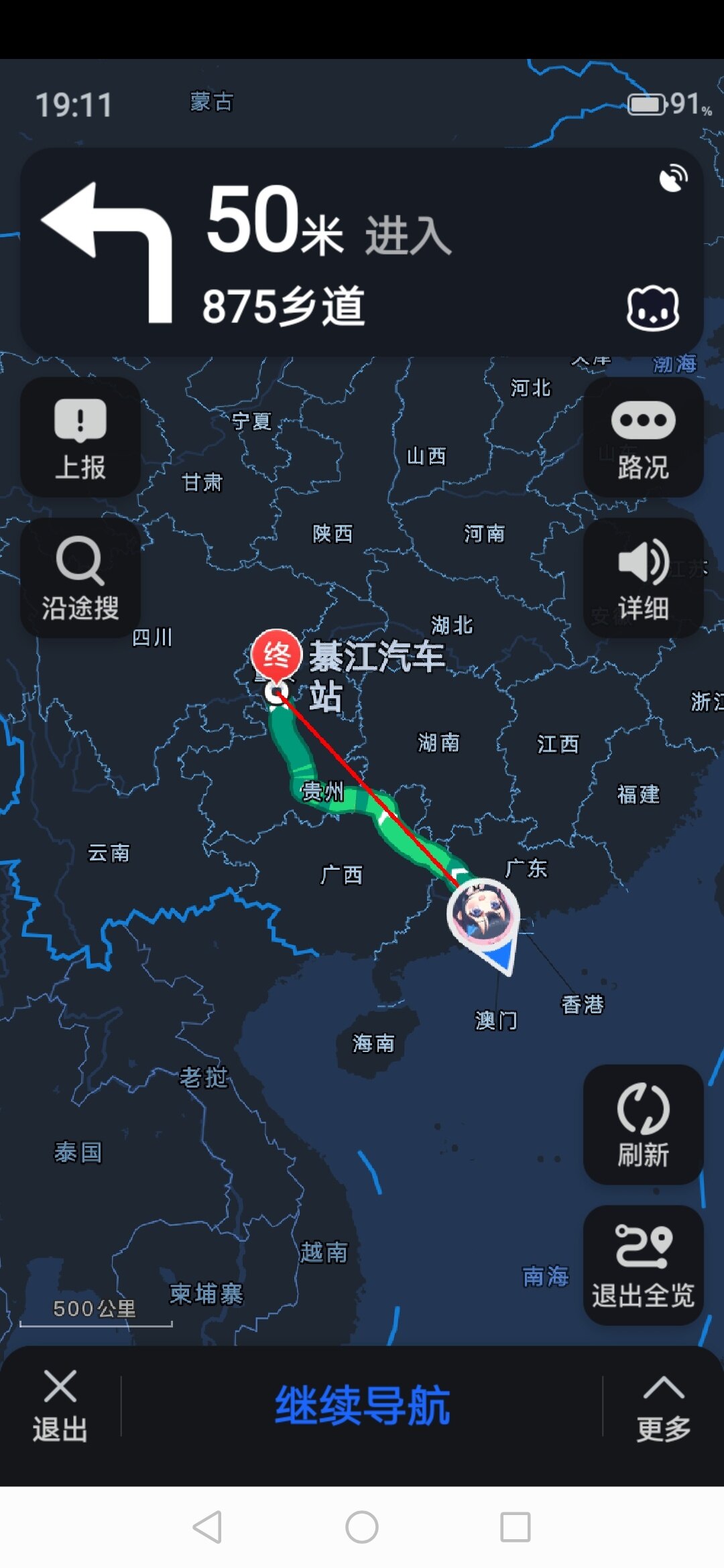Refresh the route with 刷新
Screen dimensions: 724x1568
(x=643, y=1124)
